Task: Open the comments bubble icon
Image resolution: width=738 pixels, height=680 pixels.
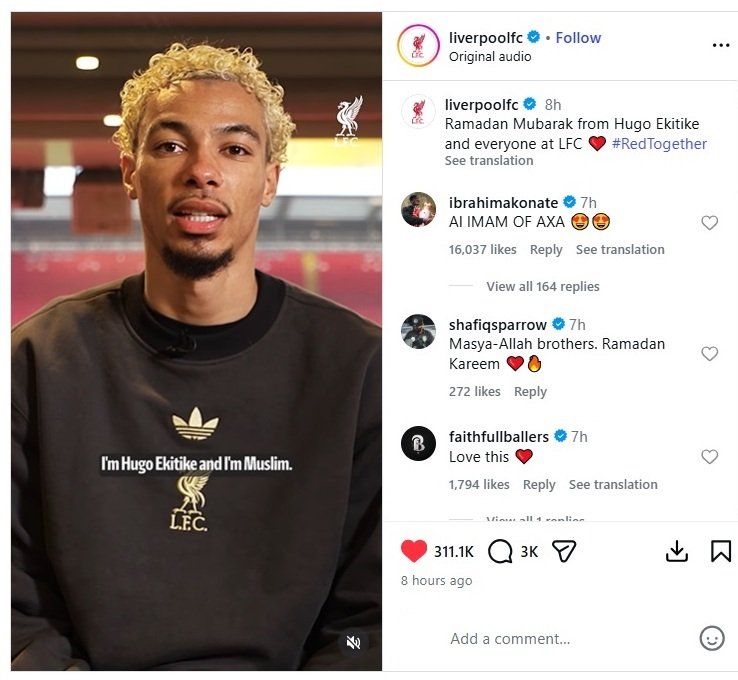Action: [x=500, y=551]
